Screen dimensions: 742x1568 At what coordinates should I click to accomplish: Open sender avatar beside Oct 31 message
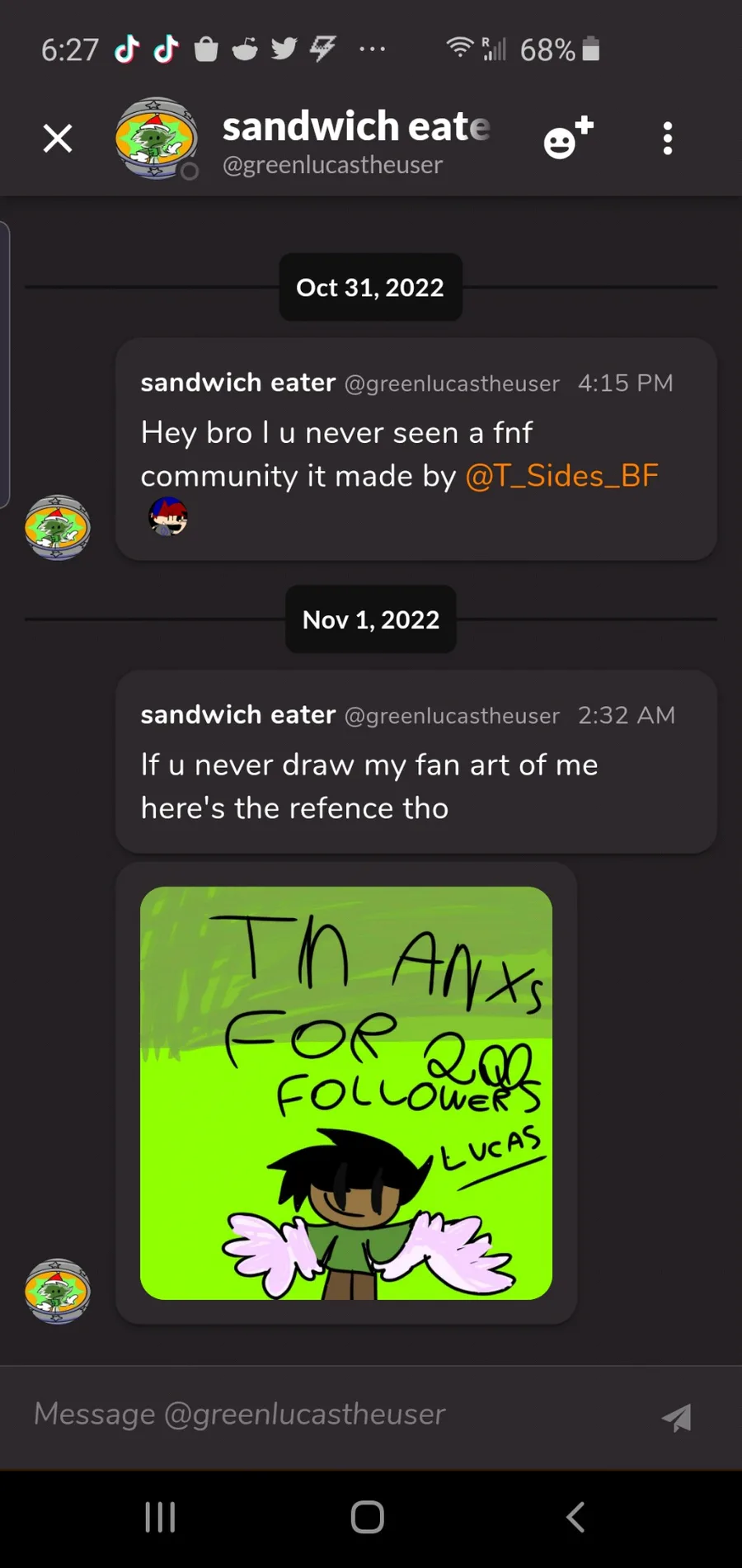(x=57, y=528)
